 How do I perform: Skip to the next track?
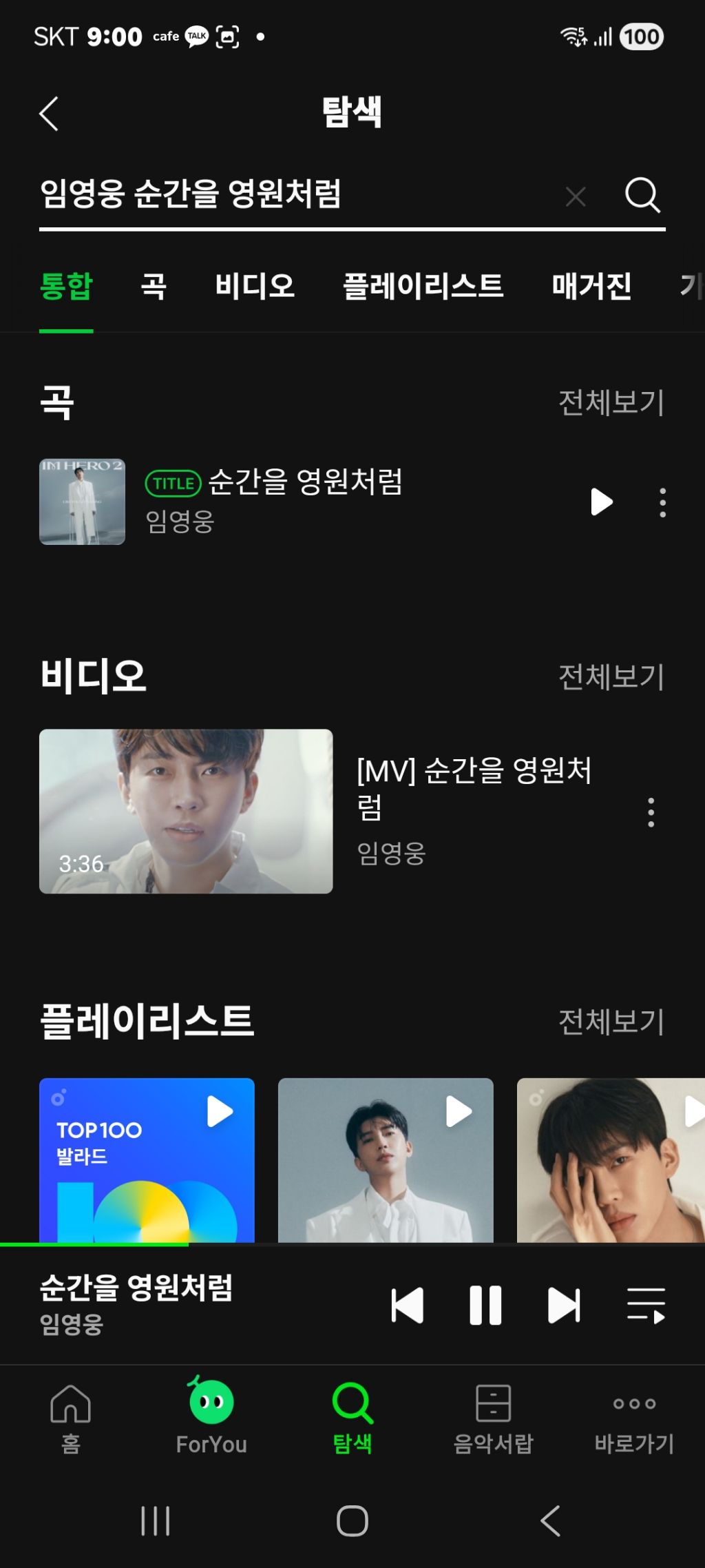tap(564, 1305)
